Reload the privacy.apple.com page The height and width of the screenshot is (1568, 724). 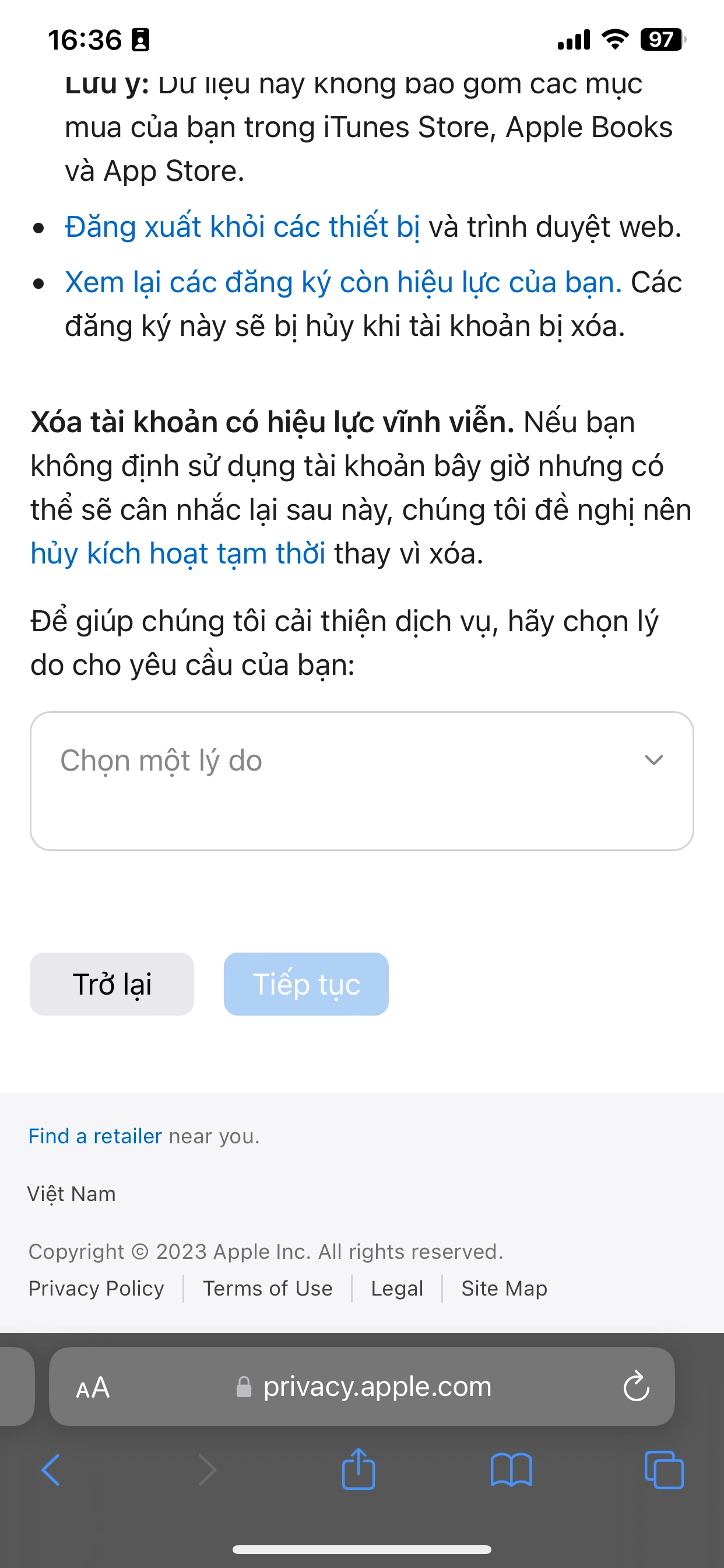coord(637,1387)
